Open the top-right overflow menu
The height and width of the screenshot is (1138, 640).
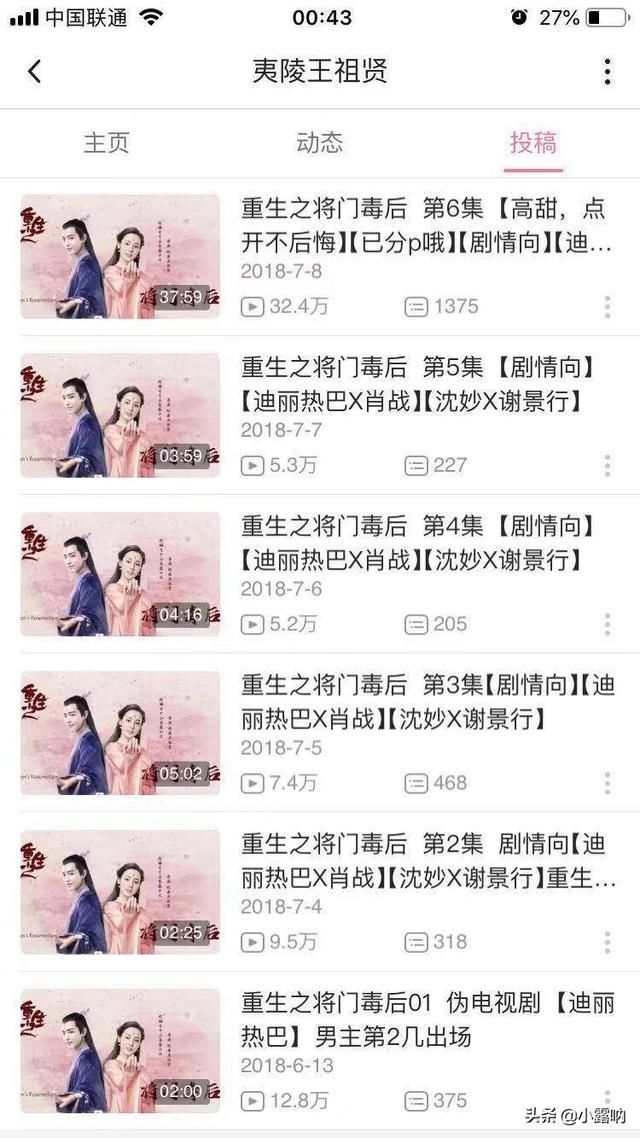607,72
